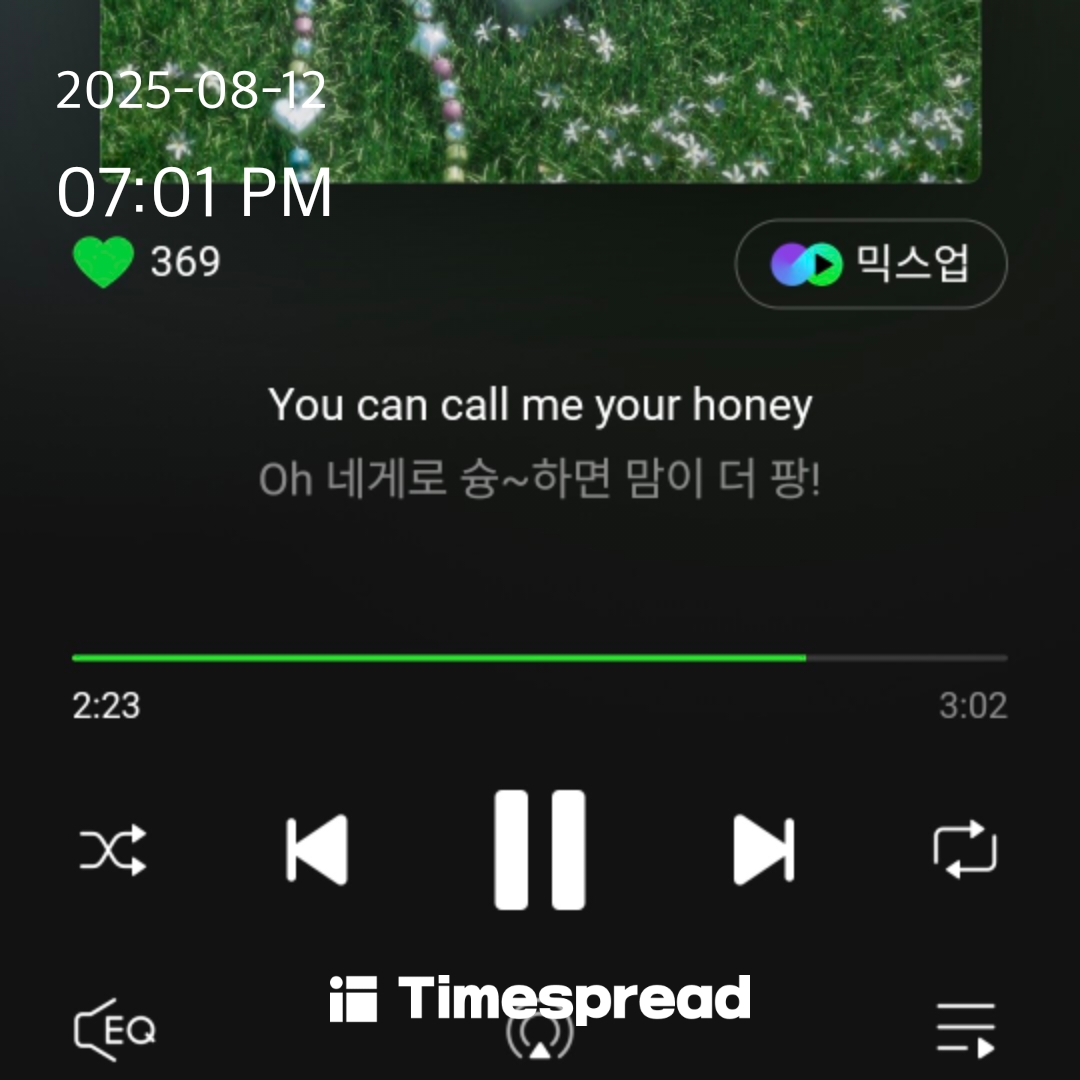Skip back to the previous track
Screen dimensions: 1080x1080
pyautogui.click(x=317, y=851)
